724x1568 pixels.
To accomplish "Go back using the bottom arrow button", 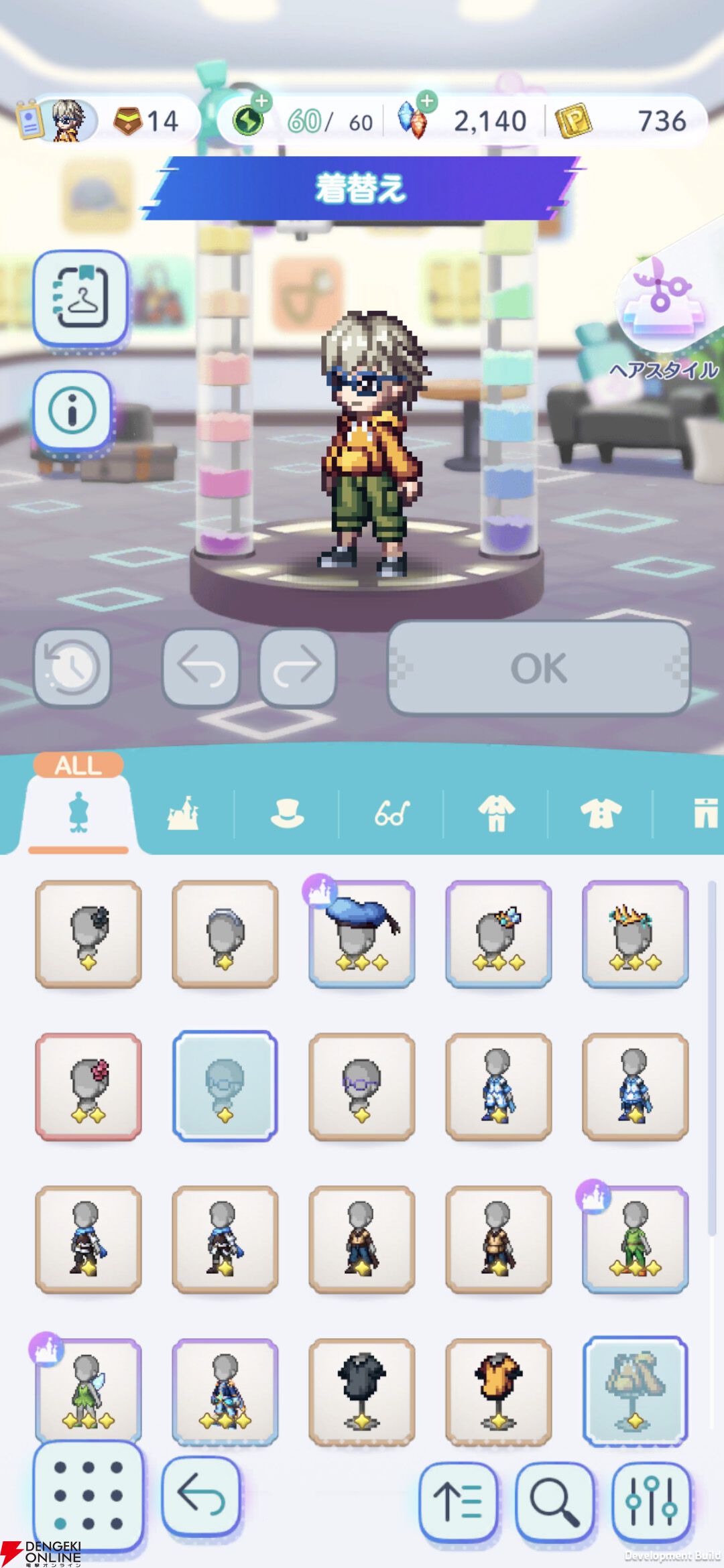I will point(201,1496).
